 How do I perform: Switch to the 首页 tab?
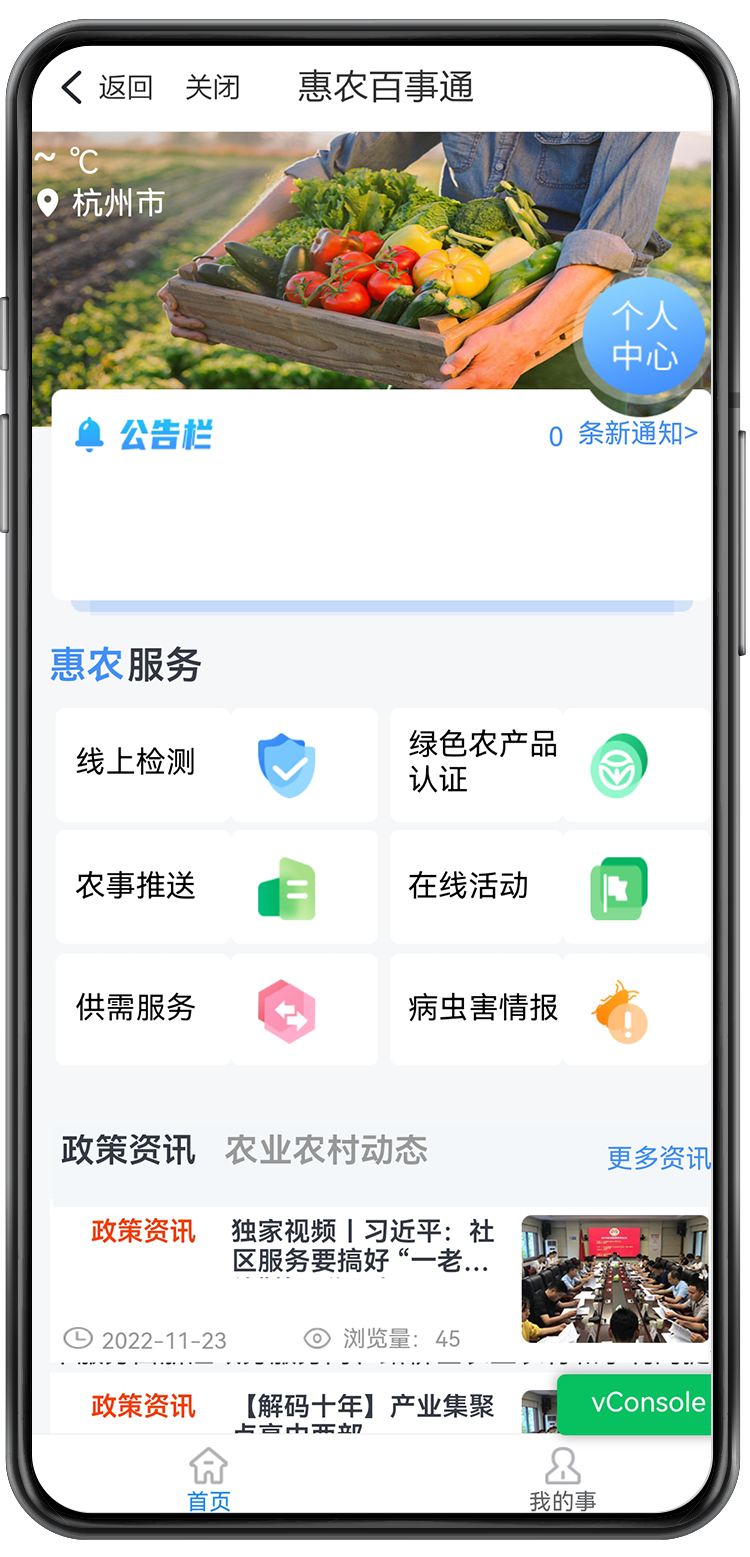(208, 1480)
